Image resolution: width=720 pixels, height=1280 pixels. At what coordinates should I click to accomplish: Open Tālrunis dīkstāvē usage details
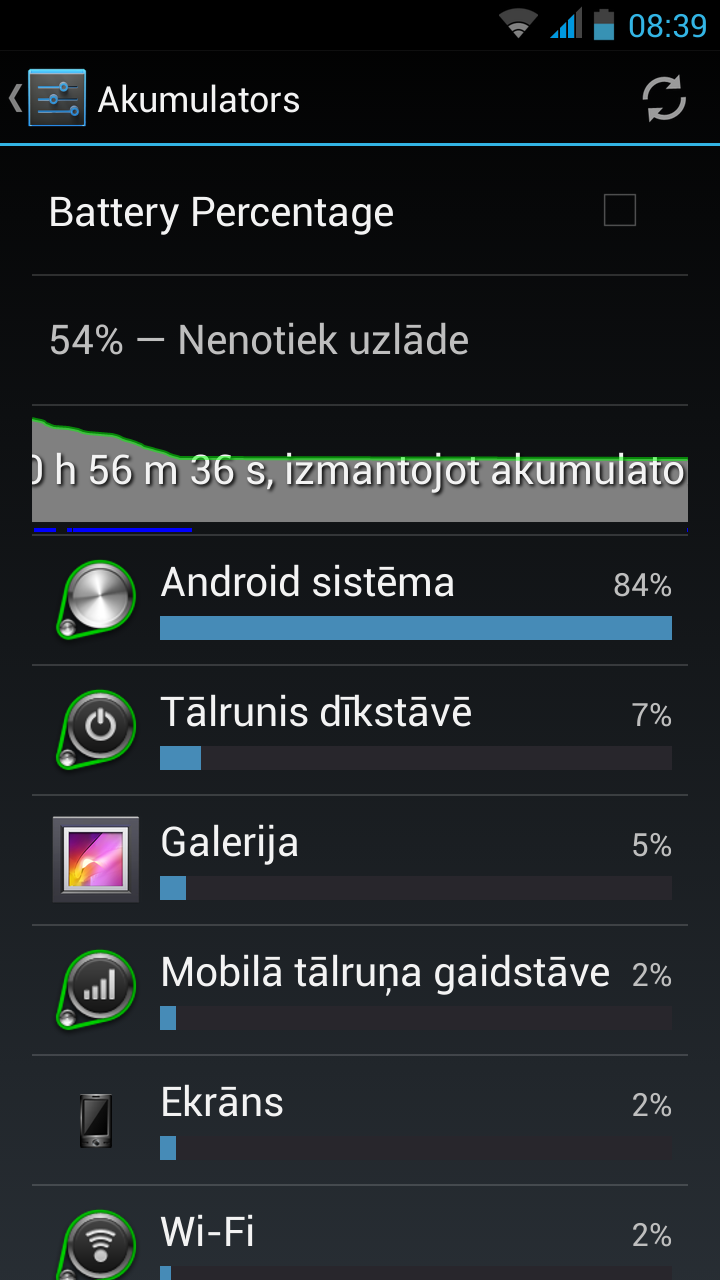[x=360, y=731]
